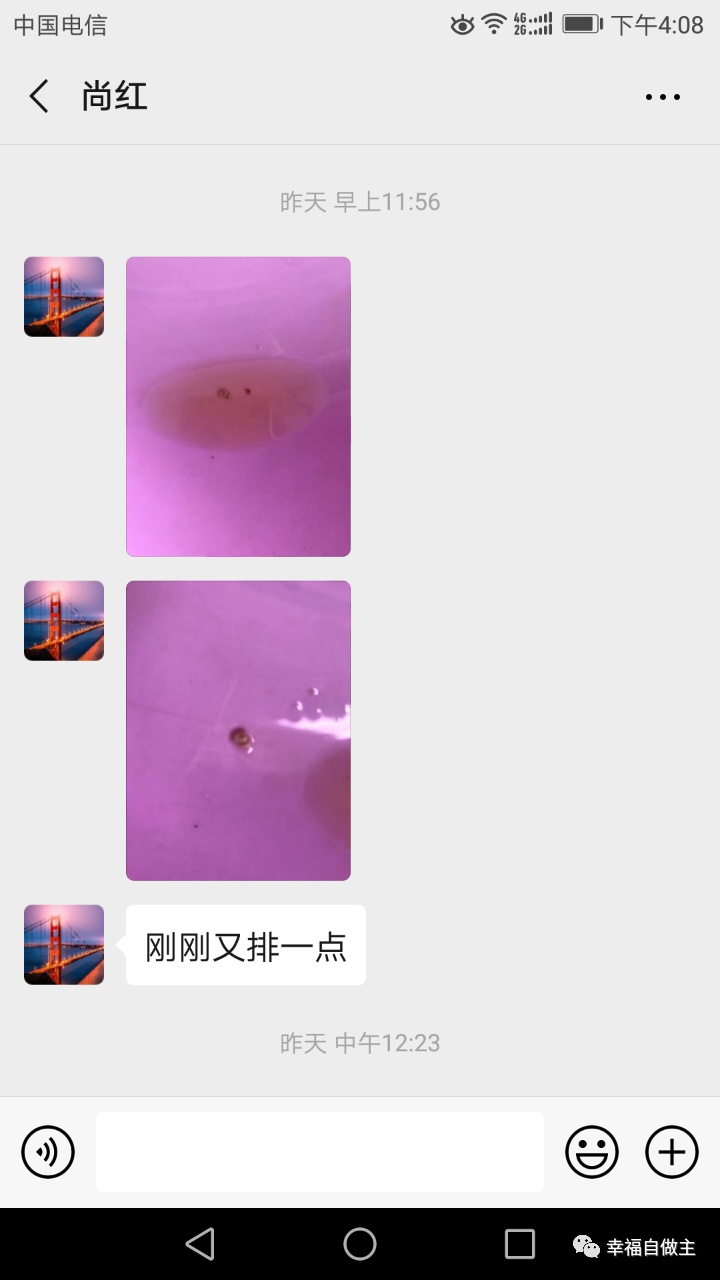Open the second pink photo message
The height and width of the screenshot is (1280, 720).
point(238,730)
